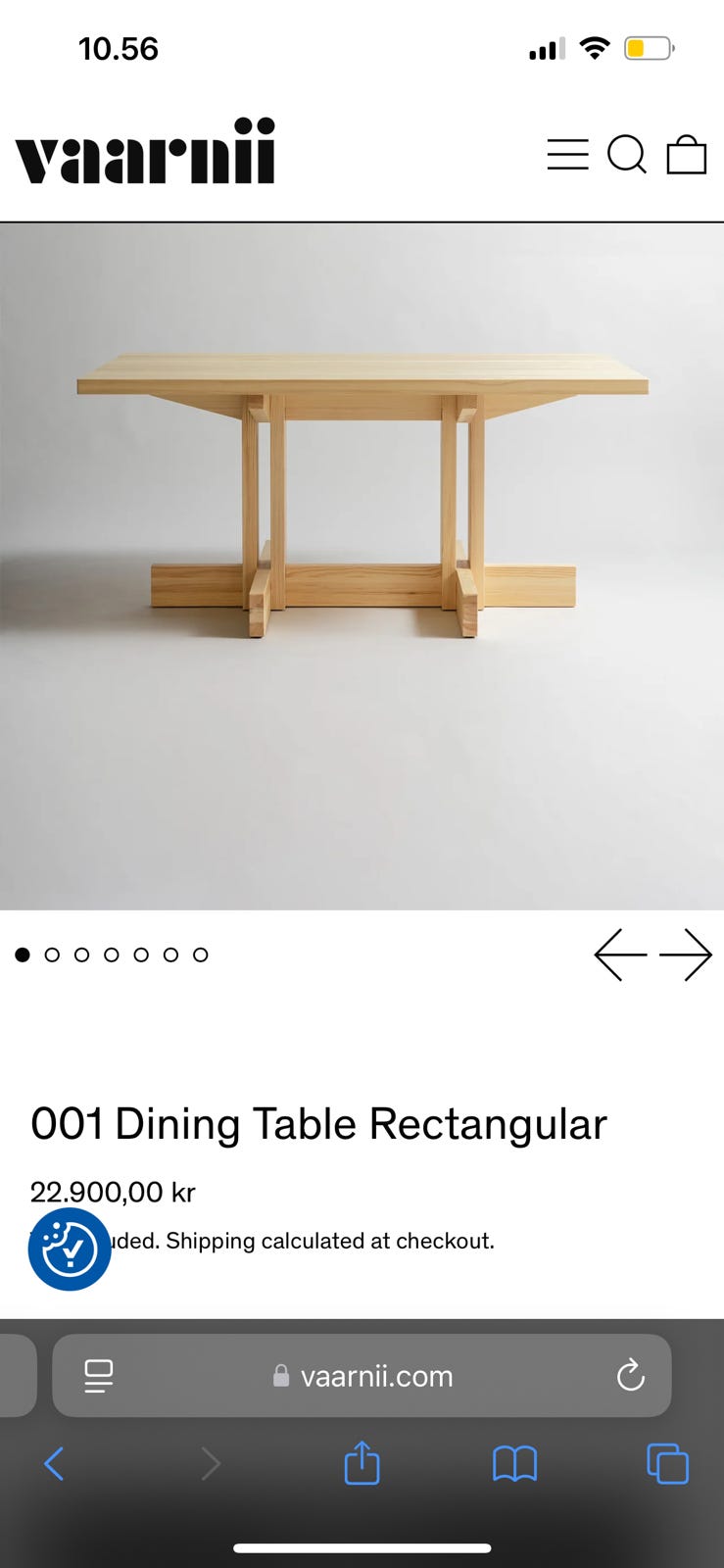724x1568 pixels.
Task: Go back to the previous page
Action: tap(55, 1464)
